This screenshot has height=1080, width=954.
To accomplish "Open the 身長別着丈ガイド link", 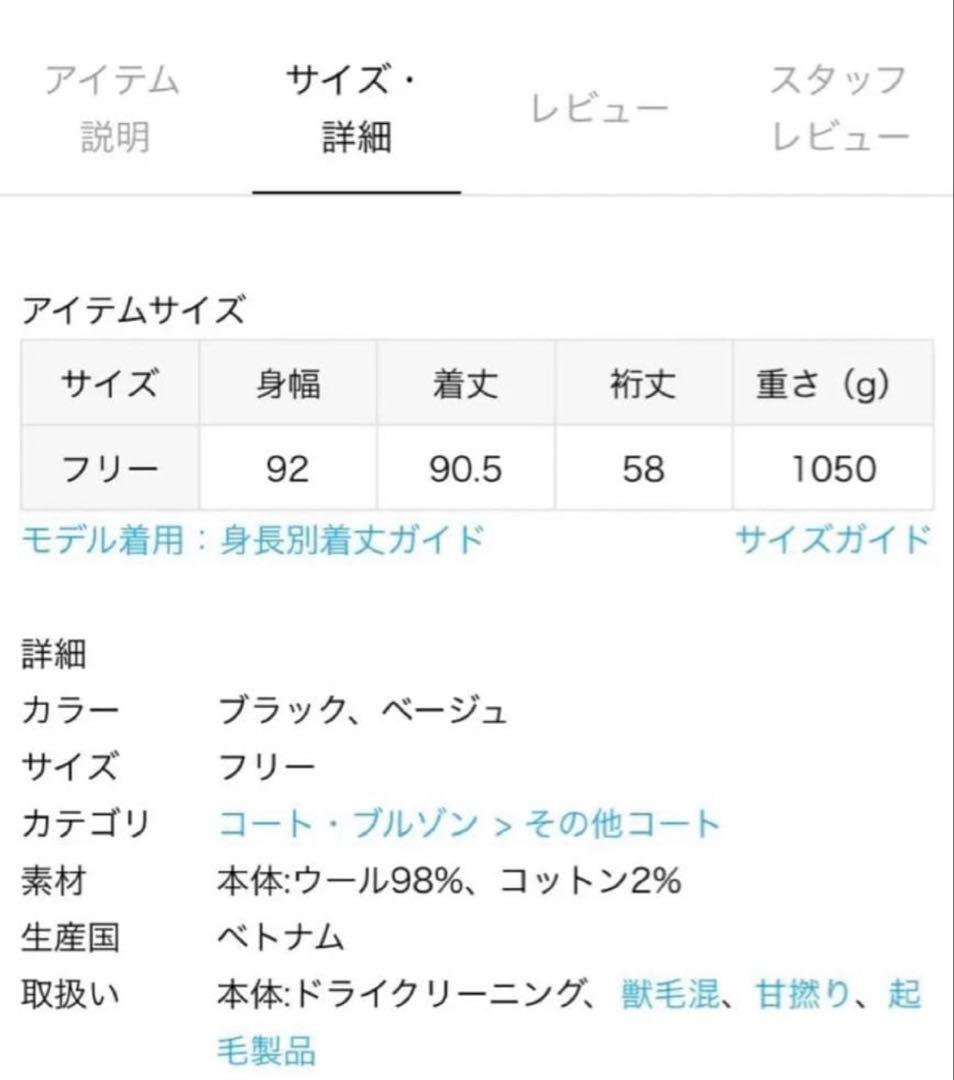I will click(252, 540).
